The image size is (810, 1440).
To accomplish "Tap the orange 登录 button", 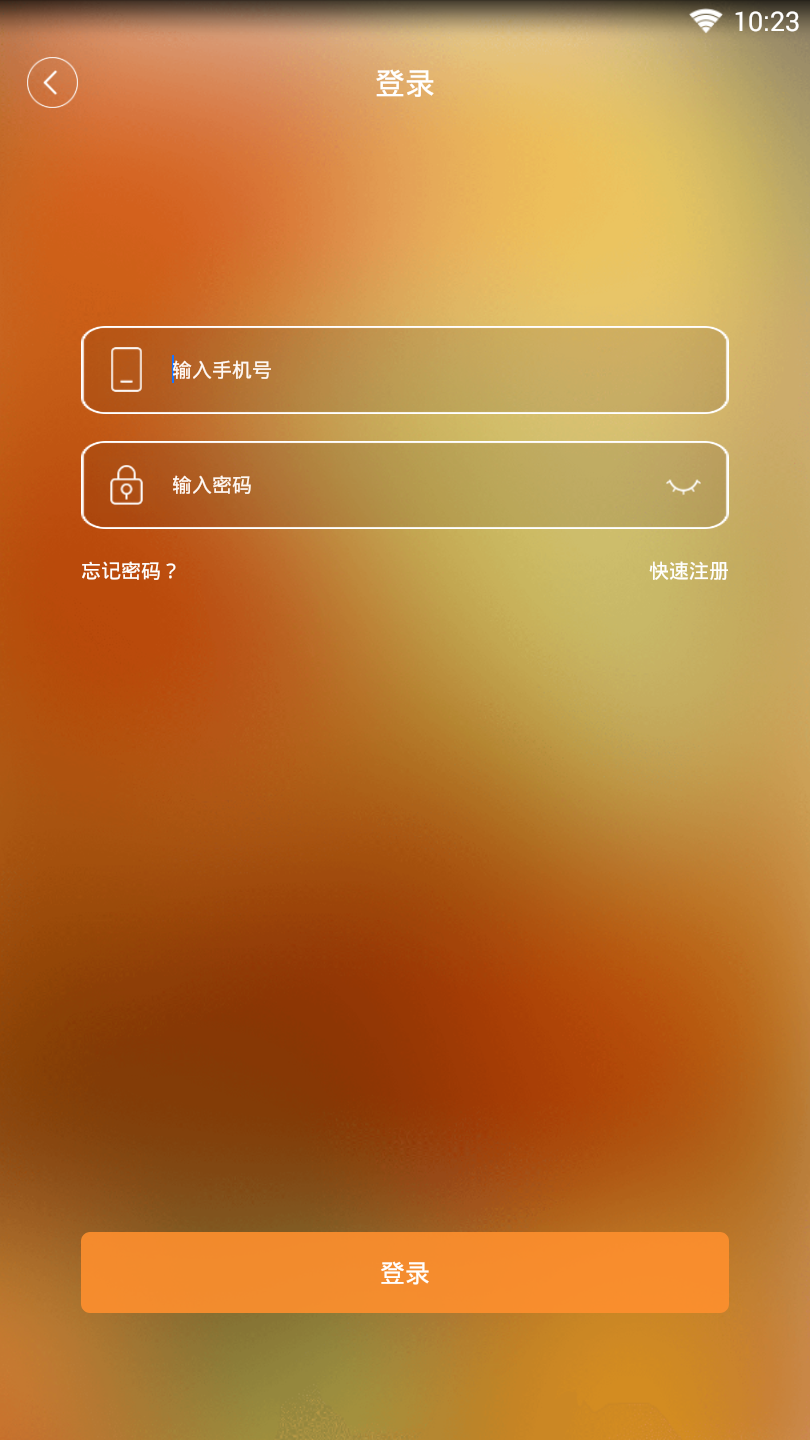I will click(x=405, y=1272).
